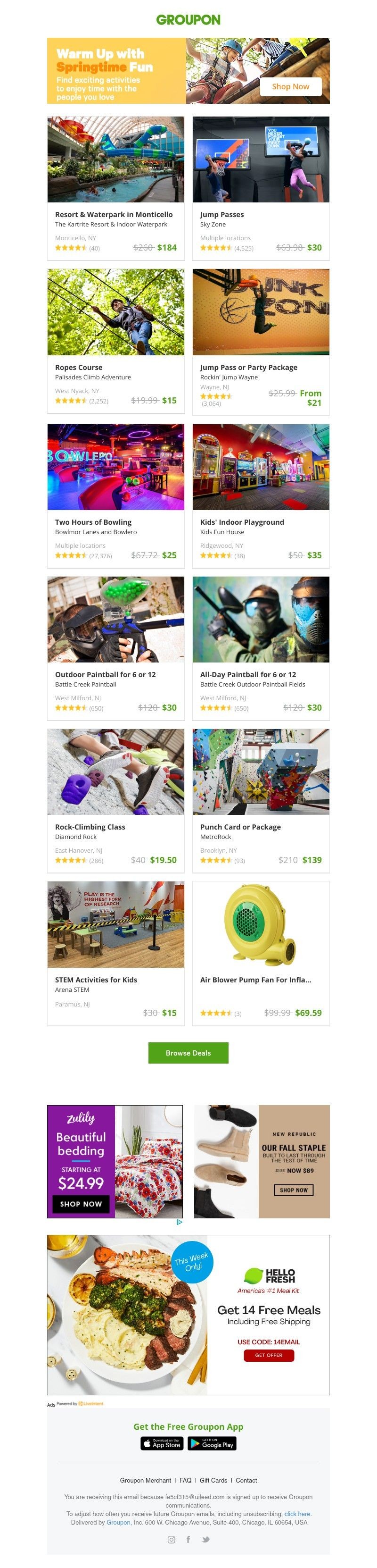The height and width of the screenshot is (1568, 377).
Task: Open STEM Activities for Kids deal
Action: (x=96, y=980)
